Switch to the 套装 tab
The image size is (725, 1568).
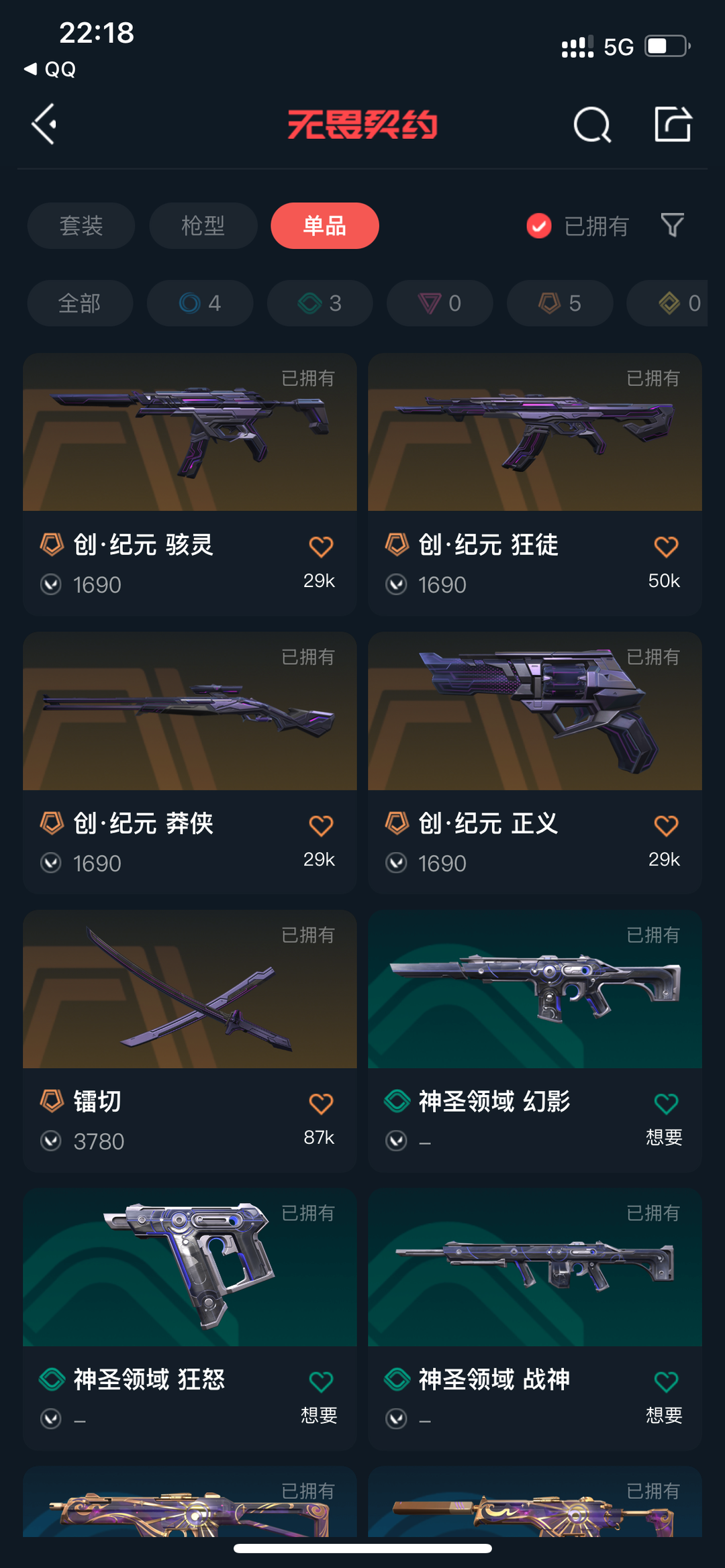[x=81, y=225]
